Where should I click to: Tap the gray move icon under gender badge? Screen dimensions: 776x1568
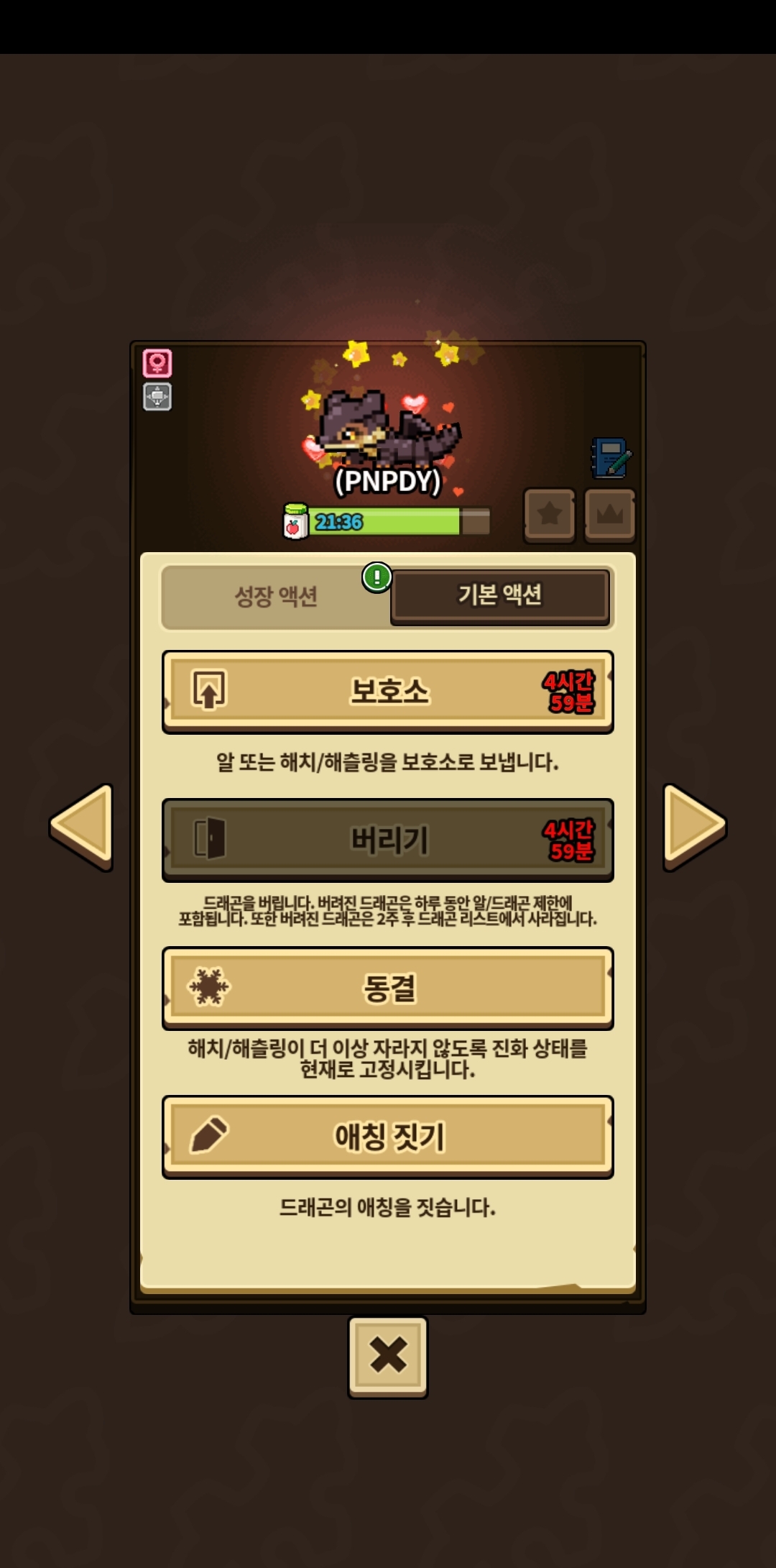pos(157,396)
